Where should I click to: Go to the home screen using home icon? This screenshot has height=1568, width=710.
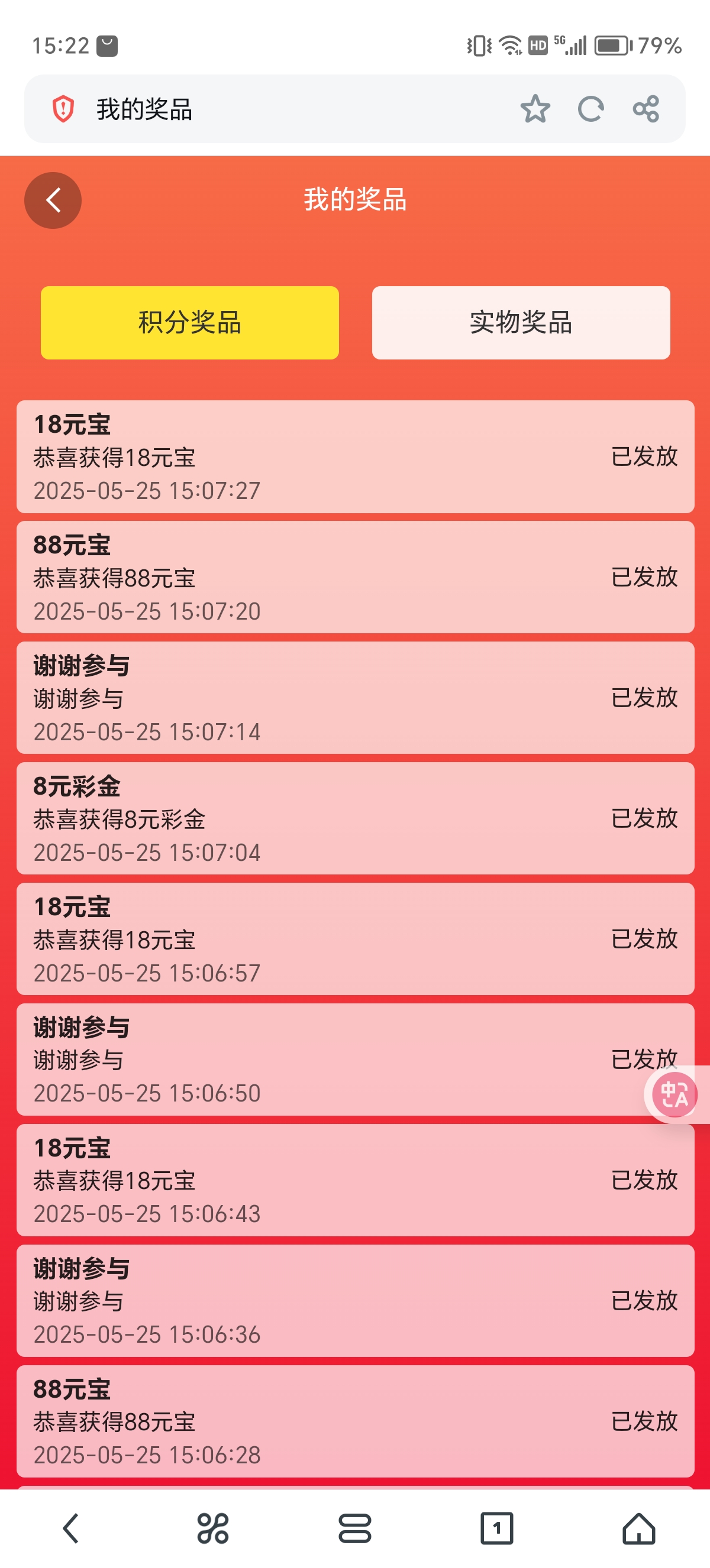click(639, 1525)
